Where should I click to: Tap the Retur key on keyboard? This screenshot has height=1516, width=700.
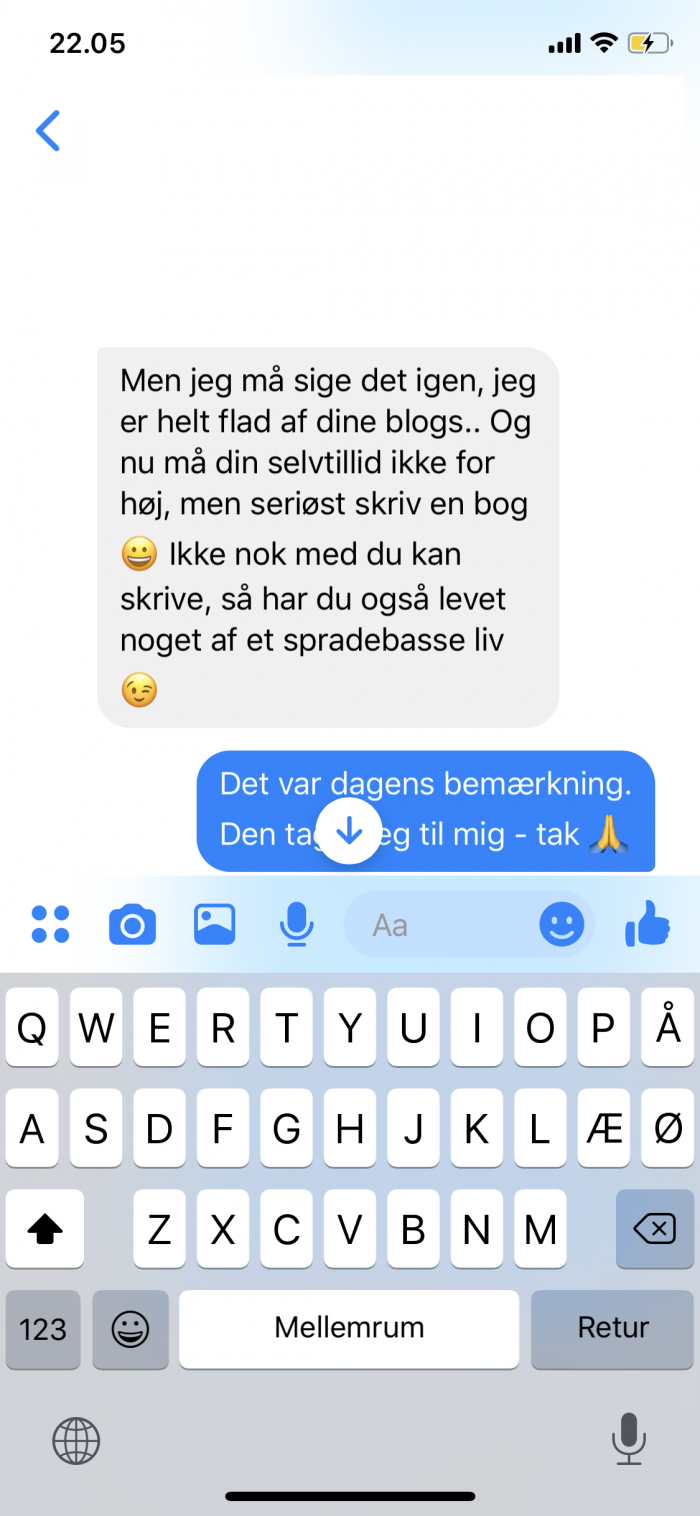613,1328
